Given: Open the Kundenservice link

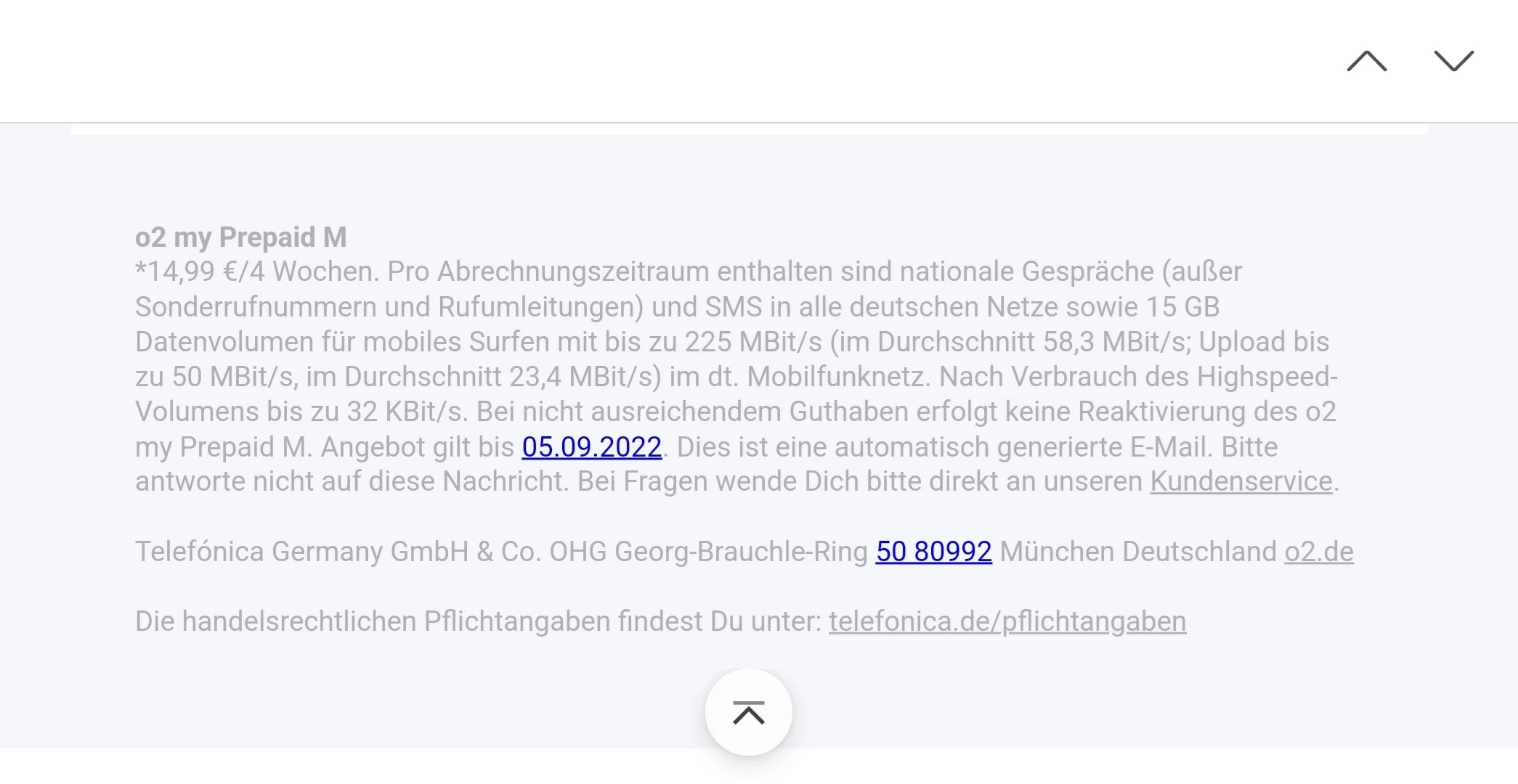Looking at the screenshot, I should [1241, 482].
